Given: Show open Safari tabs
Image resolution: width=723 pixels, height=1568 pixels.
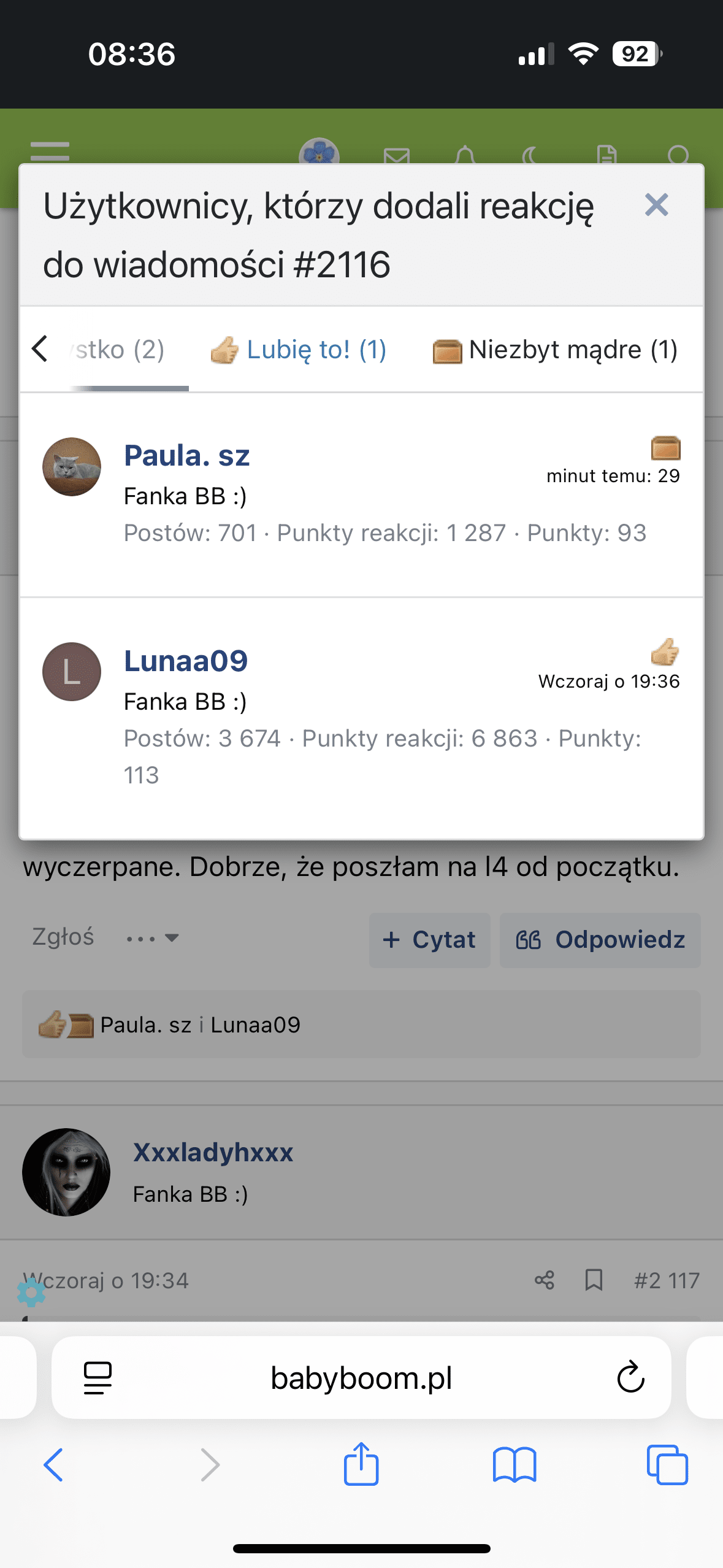Looking at the screenshot, I should pyautogui.click(x=667, y=1465).
